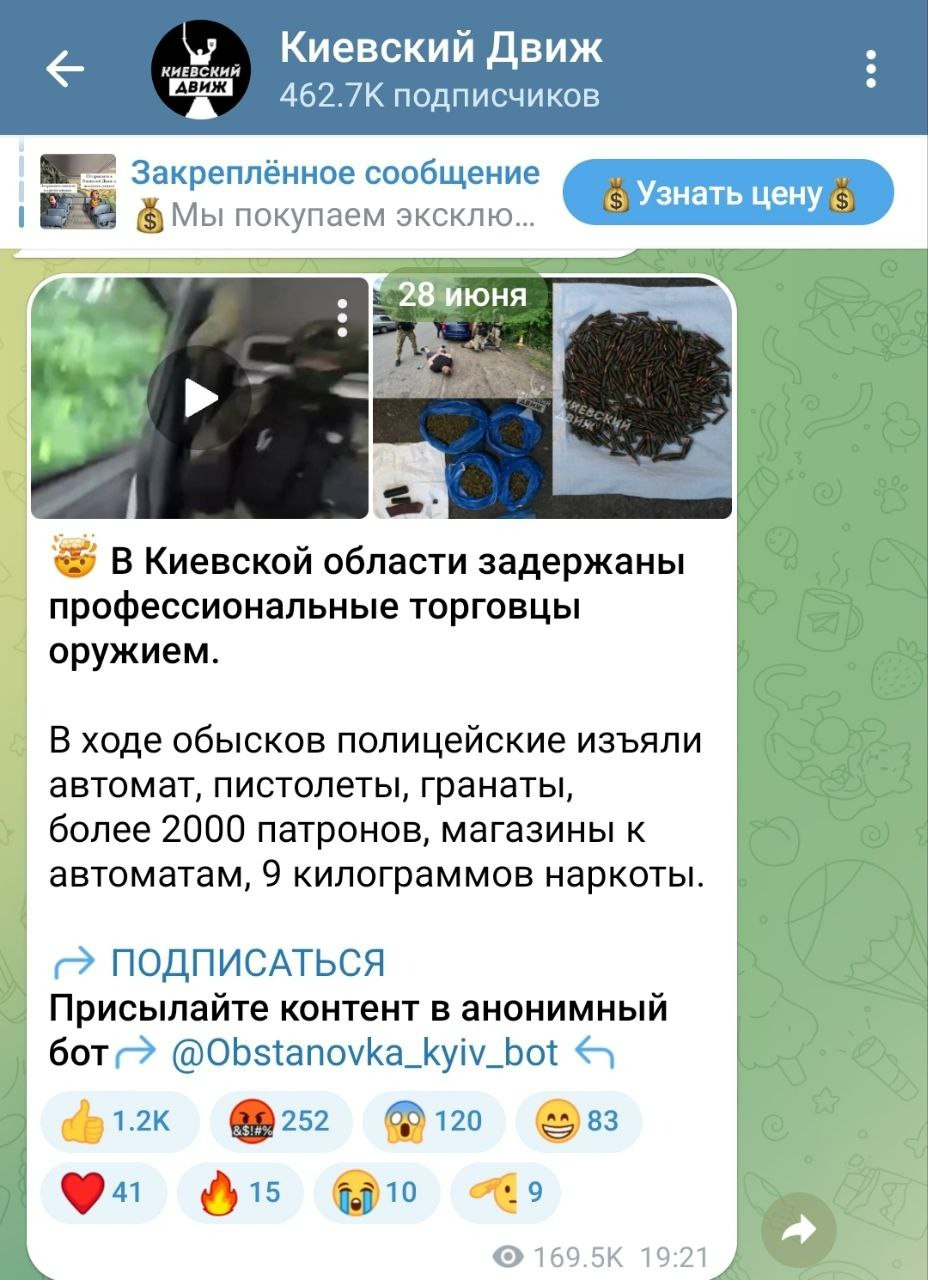Image resolution: width=928 pixels, height=1280 pixels.
Task: Go back from Киевский Движ channel
Action: 65,69
